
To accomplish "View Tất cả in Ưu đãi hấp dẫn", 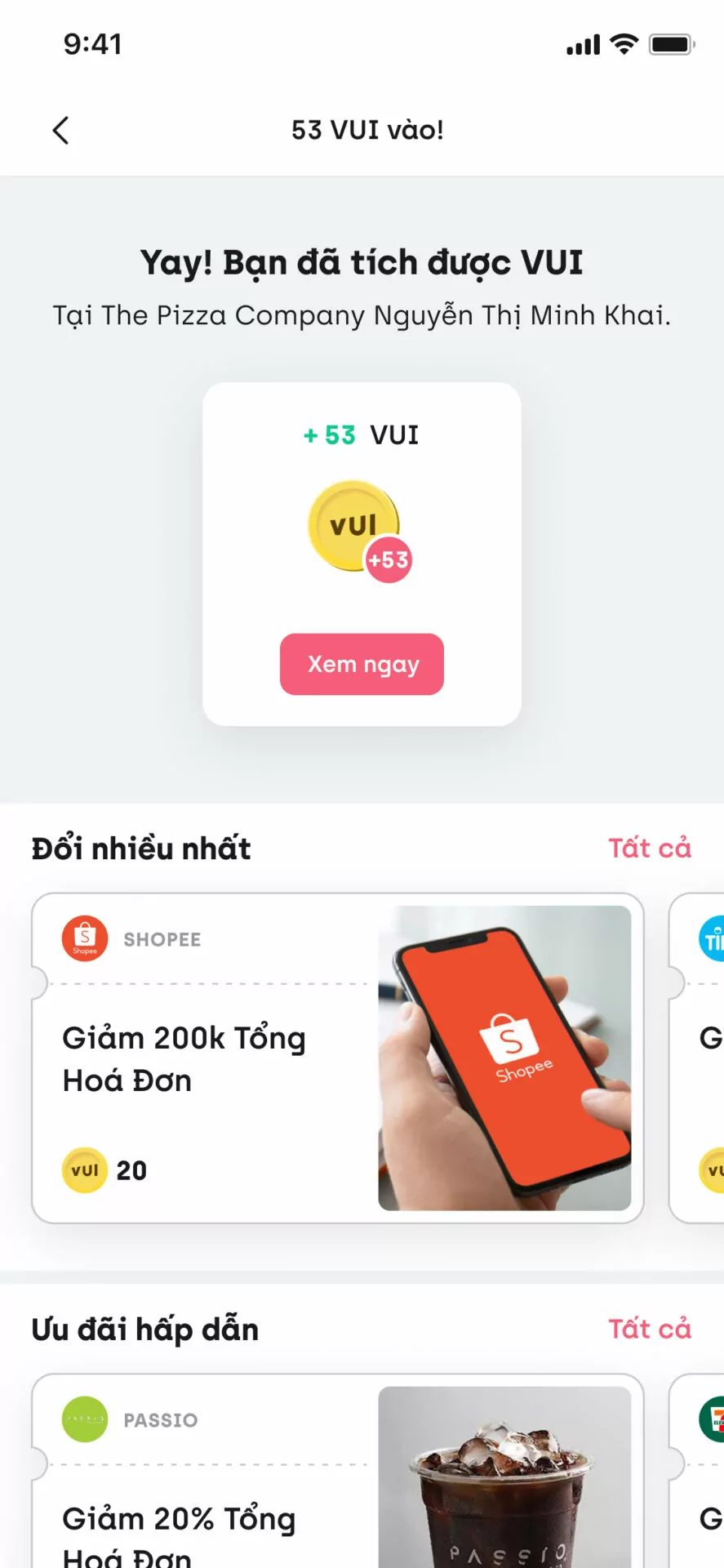I will (x=649, y=1330).
